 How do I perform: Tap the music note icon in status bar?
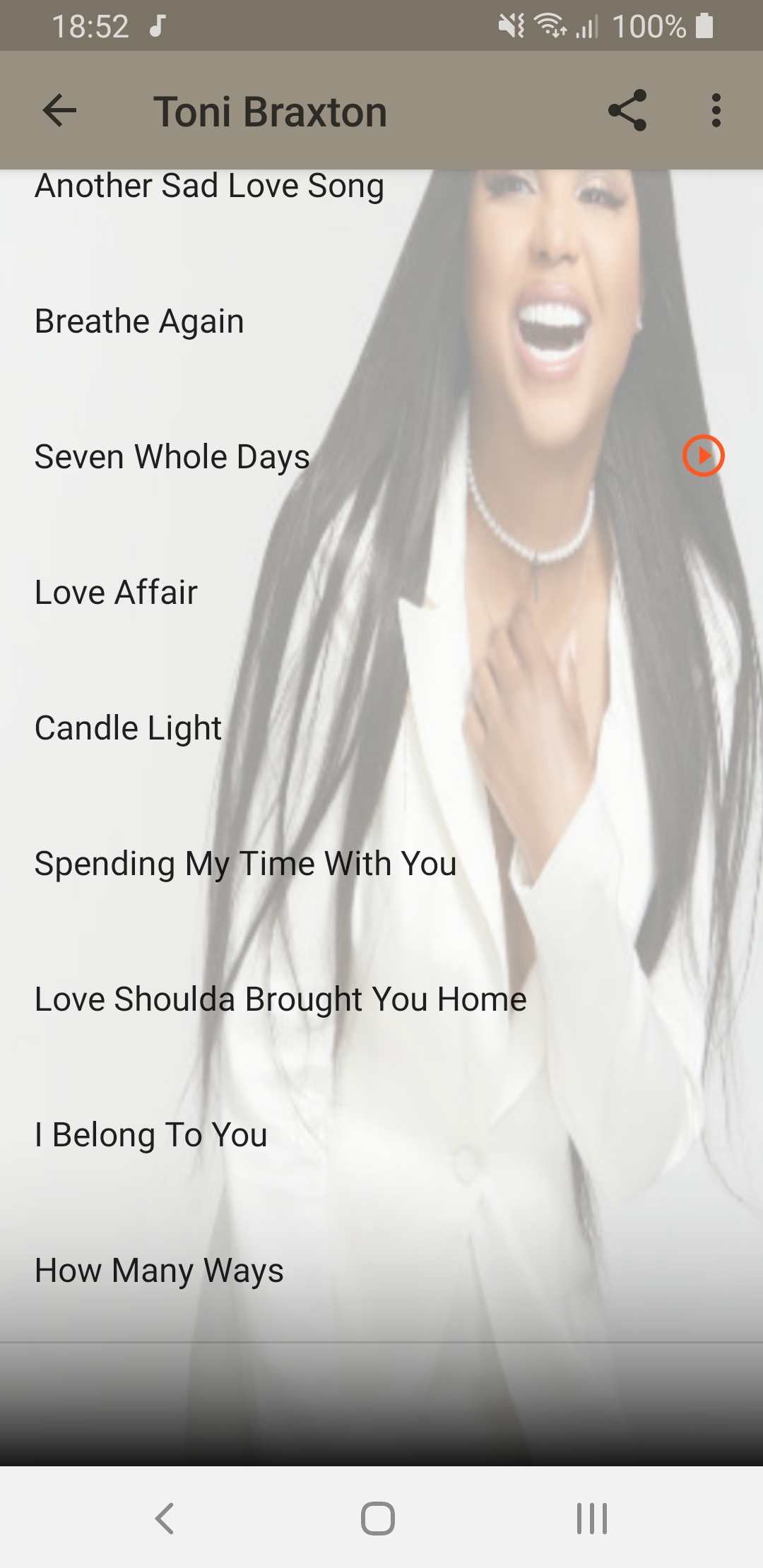point(157,27)
